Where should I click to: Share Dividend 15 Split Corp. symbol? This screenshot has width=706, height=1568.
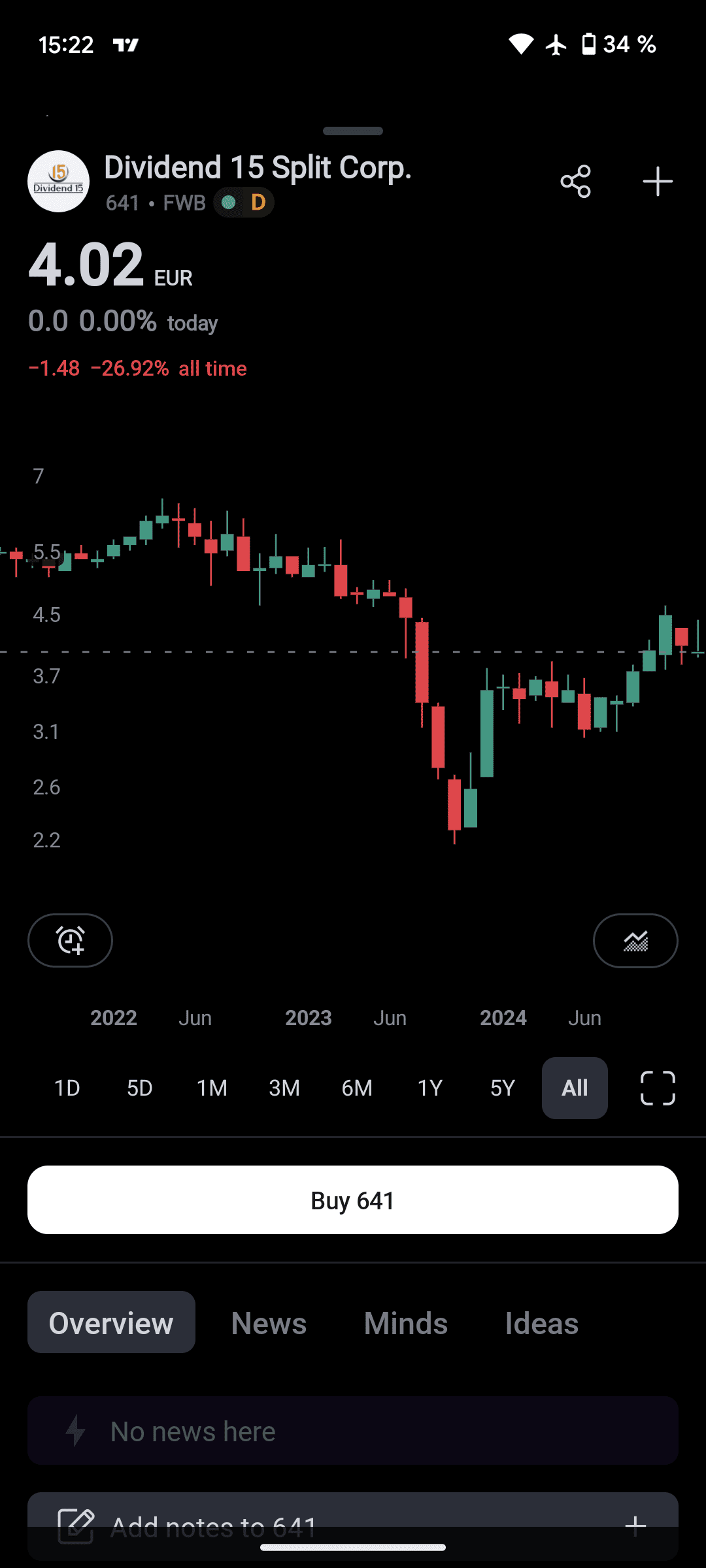click(575, 182)
